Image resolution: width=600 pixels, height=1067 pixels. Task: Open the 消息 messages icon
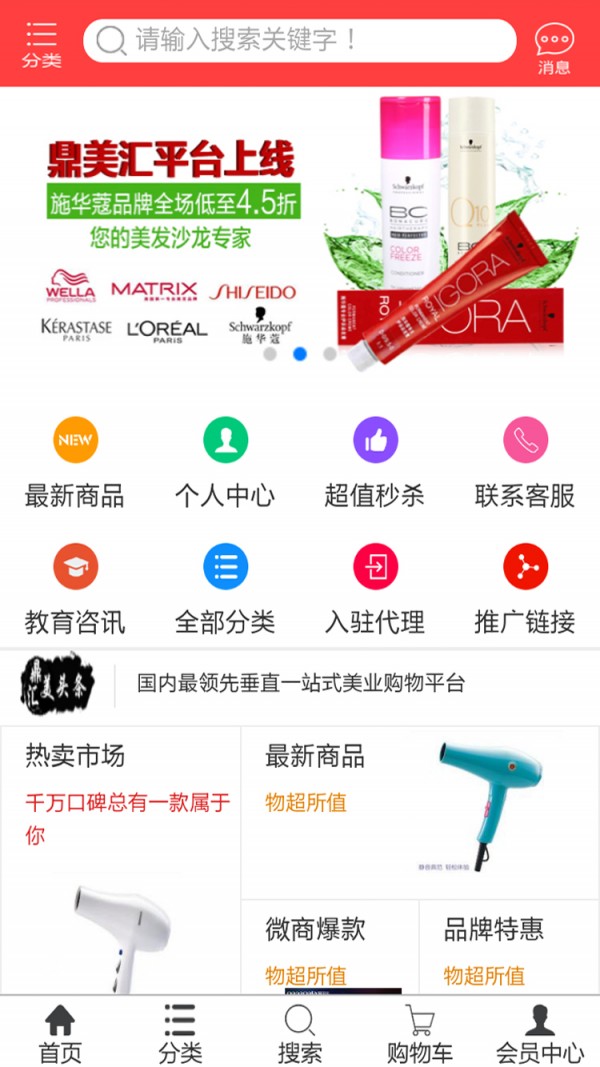[554, 47]
